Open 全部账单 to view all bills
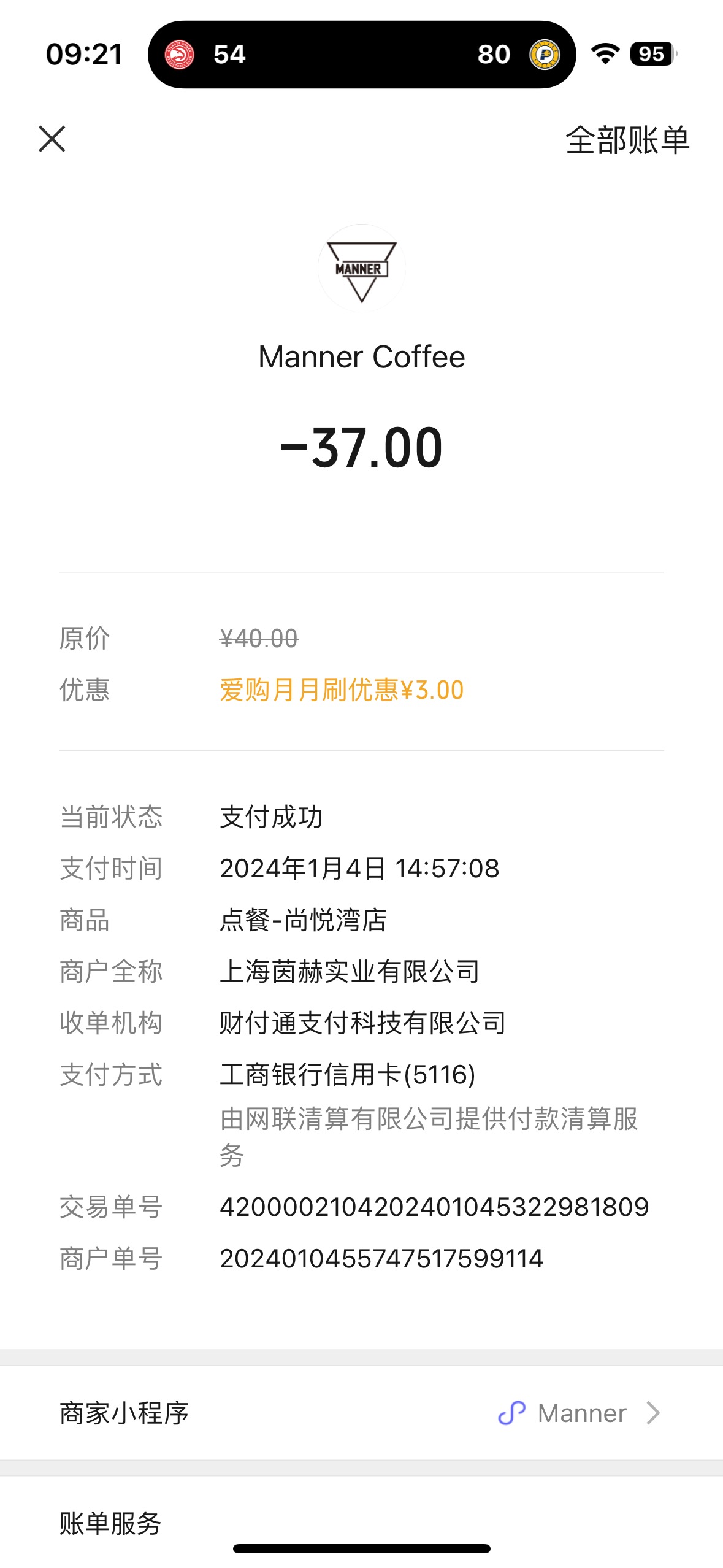Screen dimensions: 723x1568 point(627,140)
